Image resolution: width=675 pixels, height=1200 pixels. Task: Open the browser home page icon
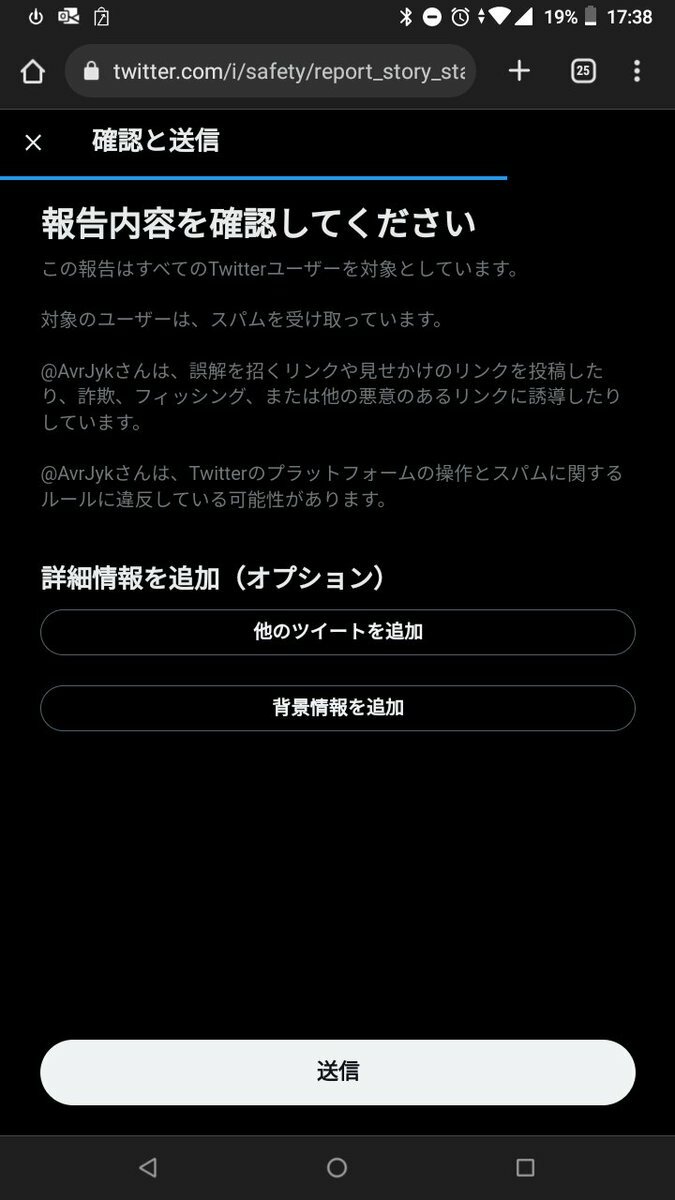[x=33, y=71]
